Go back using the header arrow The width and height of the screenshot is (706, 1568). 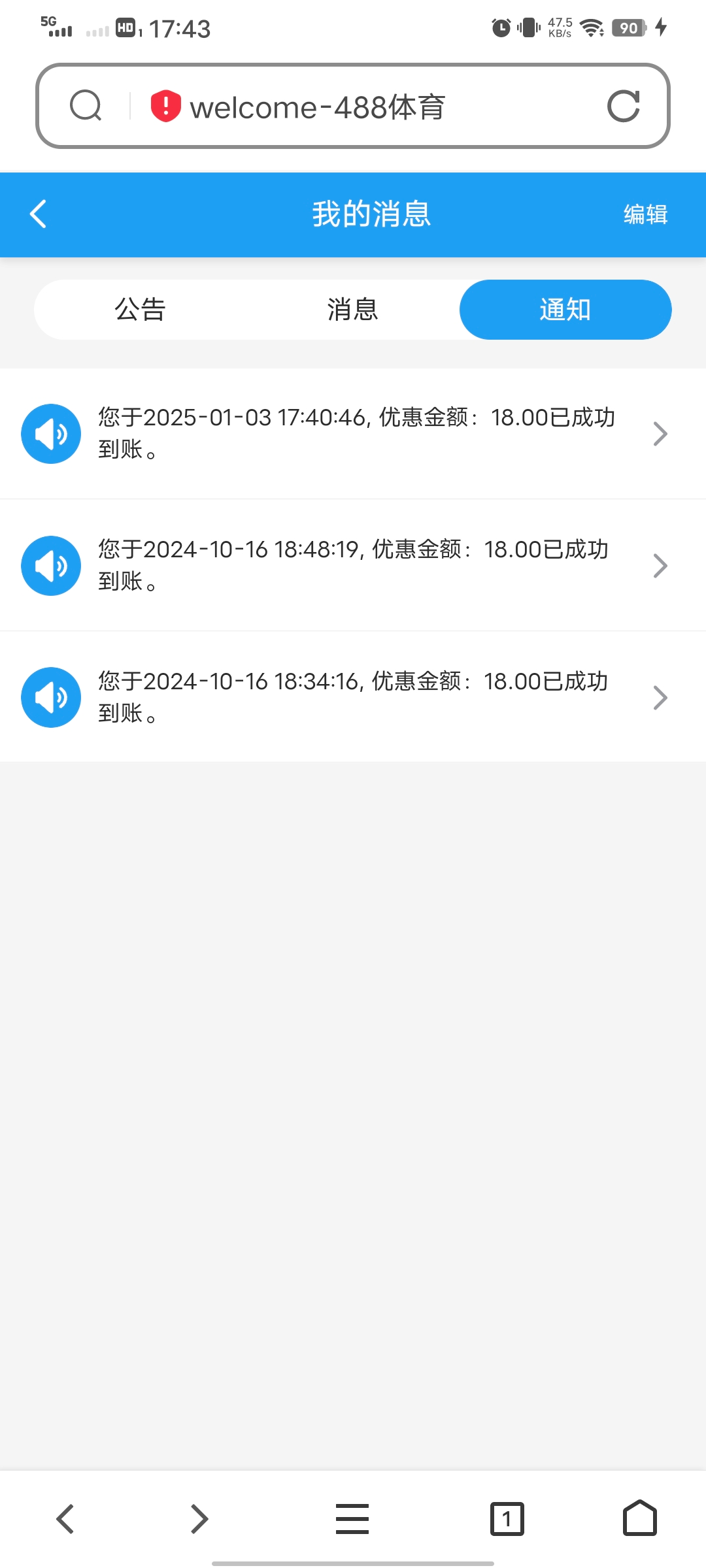point(38,214)
